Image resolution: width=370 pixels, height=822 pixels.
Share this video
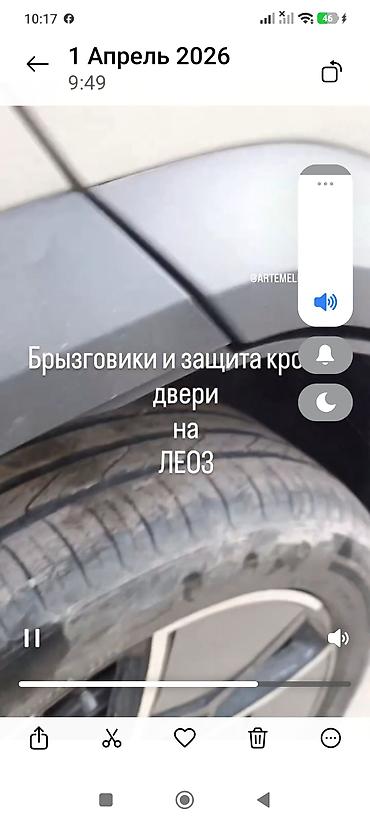(x=39, y=739)
